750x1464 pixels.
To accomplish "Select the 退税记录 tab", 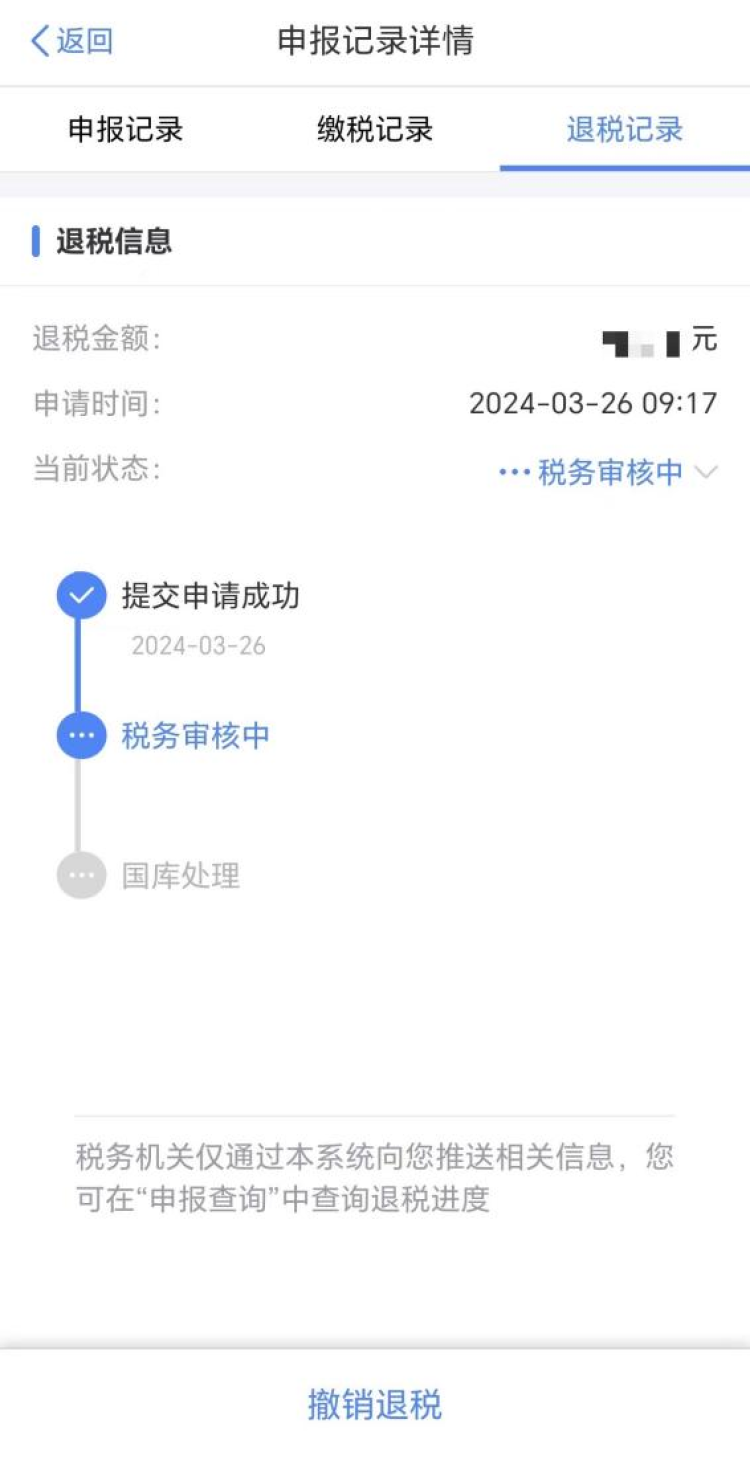I will point(624,130).
